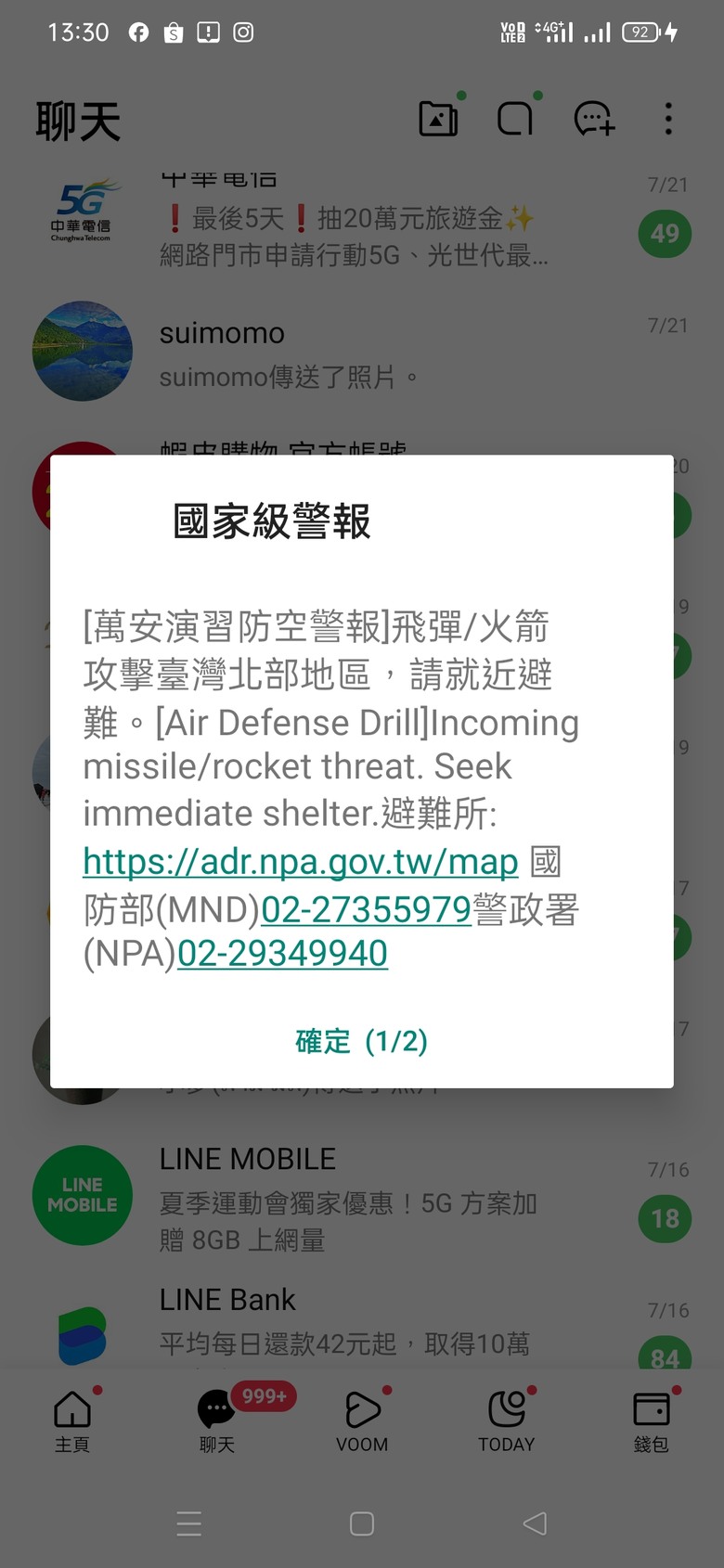Open the square icon next to album
724x1568 pixels.
pos(515,119)
